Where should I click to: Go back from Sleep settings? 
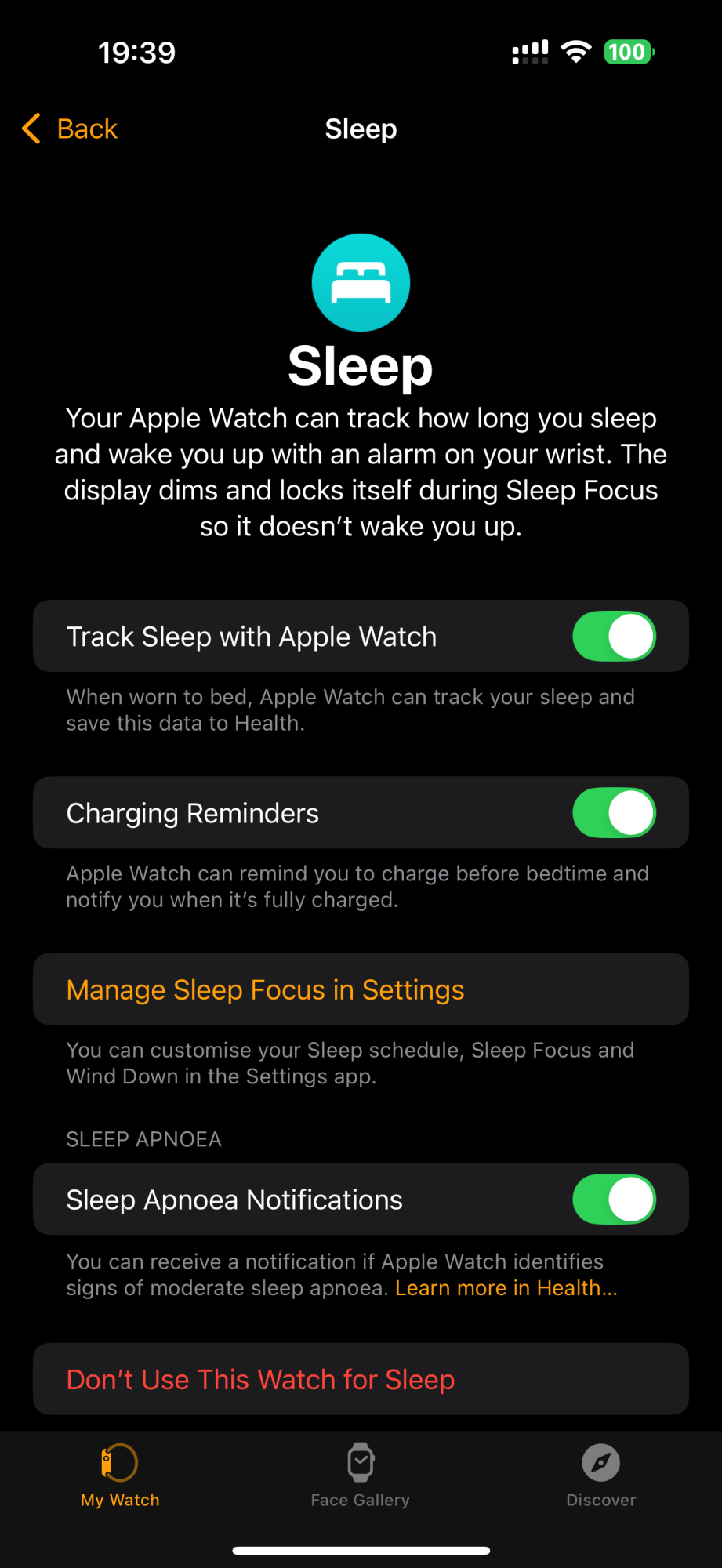tap(71, 129)
